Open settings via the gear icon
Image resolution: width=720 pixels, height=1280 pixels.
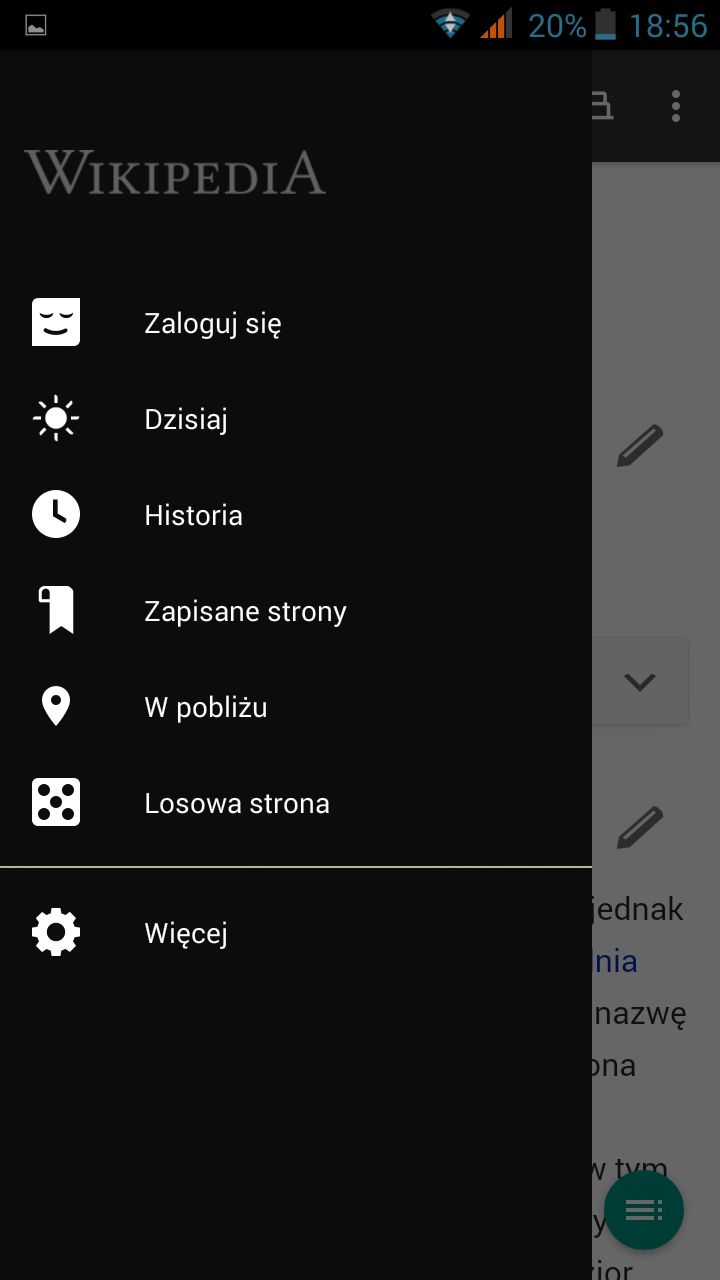click(x=55, y=931)
